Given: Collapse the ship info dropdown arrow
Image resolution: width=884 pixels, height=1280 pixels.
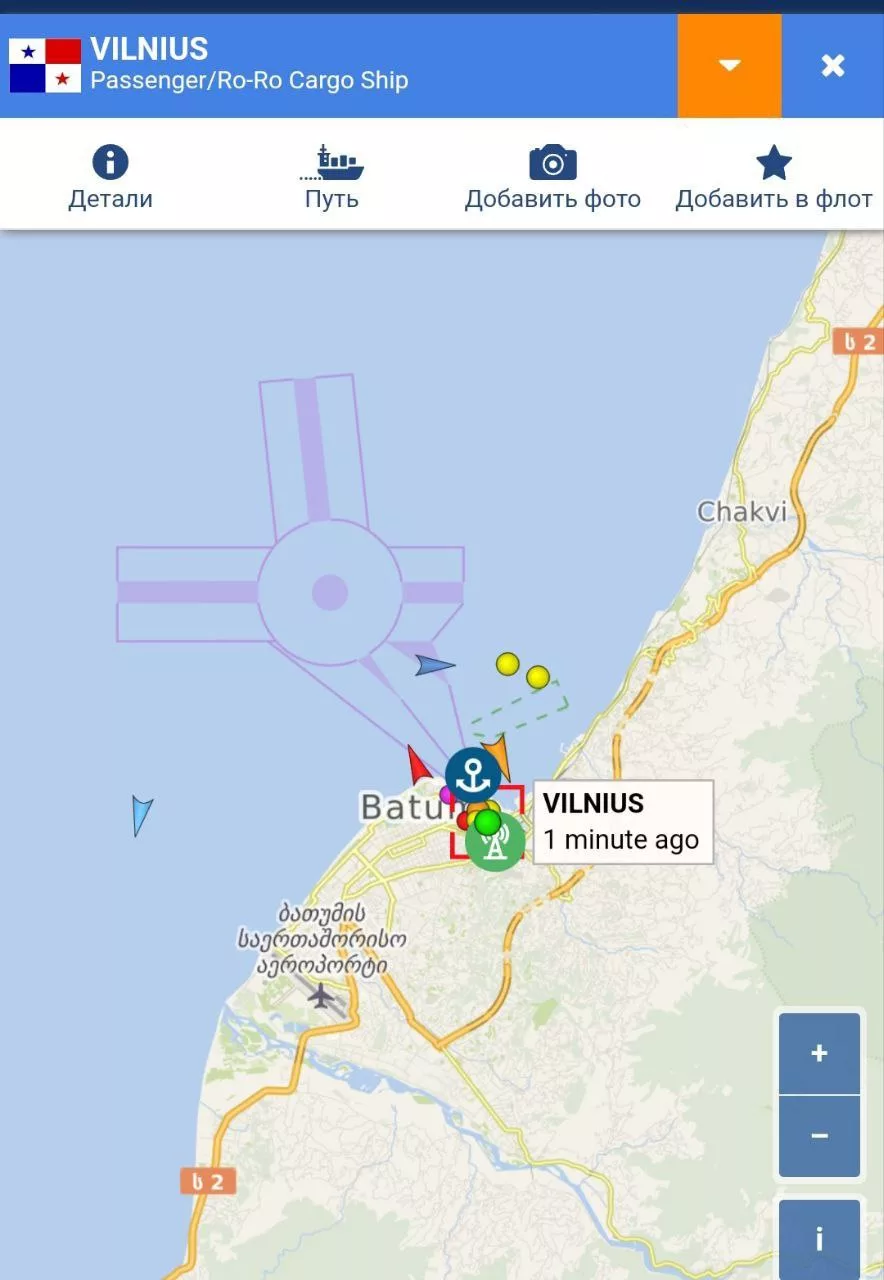Looking at the screenshot, I should 730,66.
